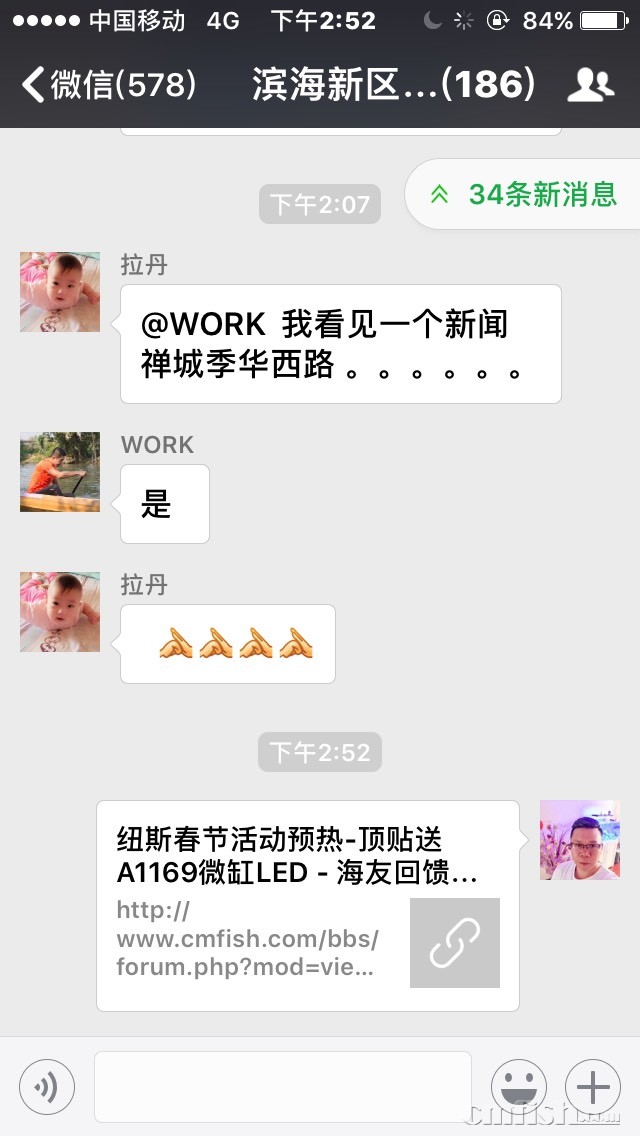640x1136 pixels.
Task: Open the group members icon
Action: coord(590,85)
